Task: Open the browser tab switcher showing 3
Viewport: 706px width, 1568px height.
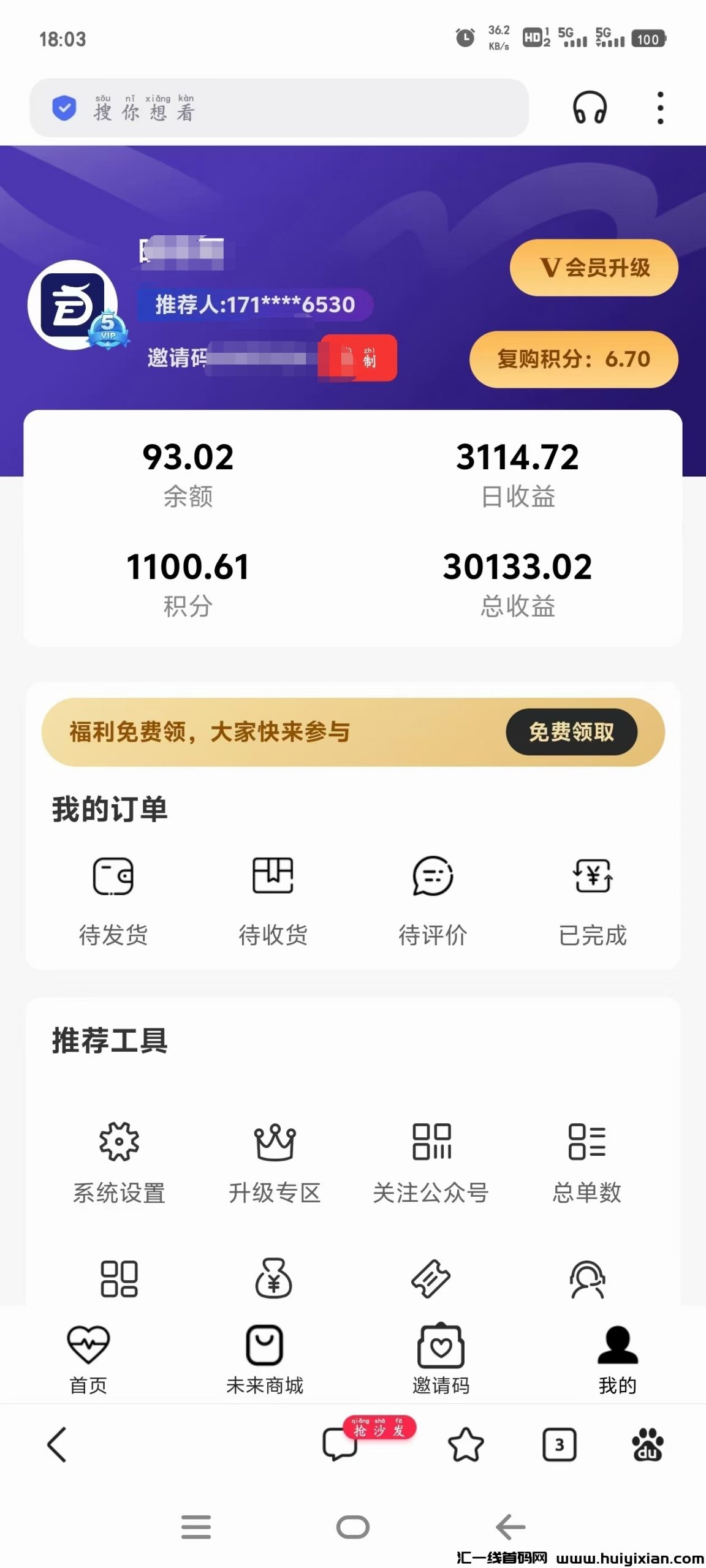Action: (x=559, y=1444)
